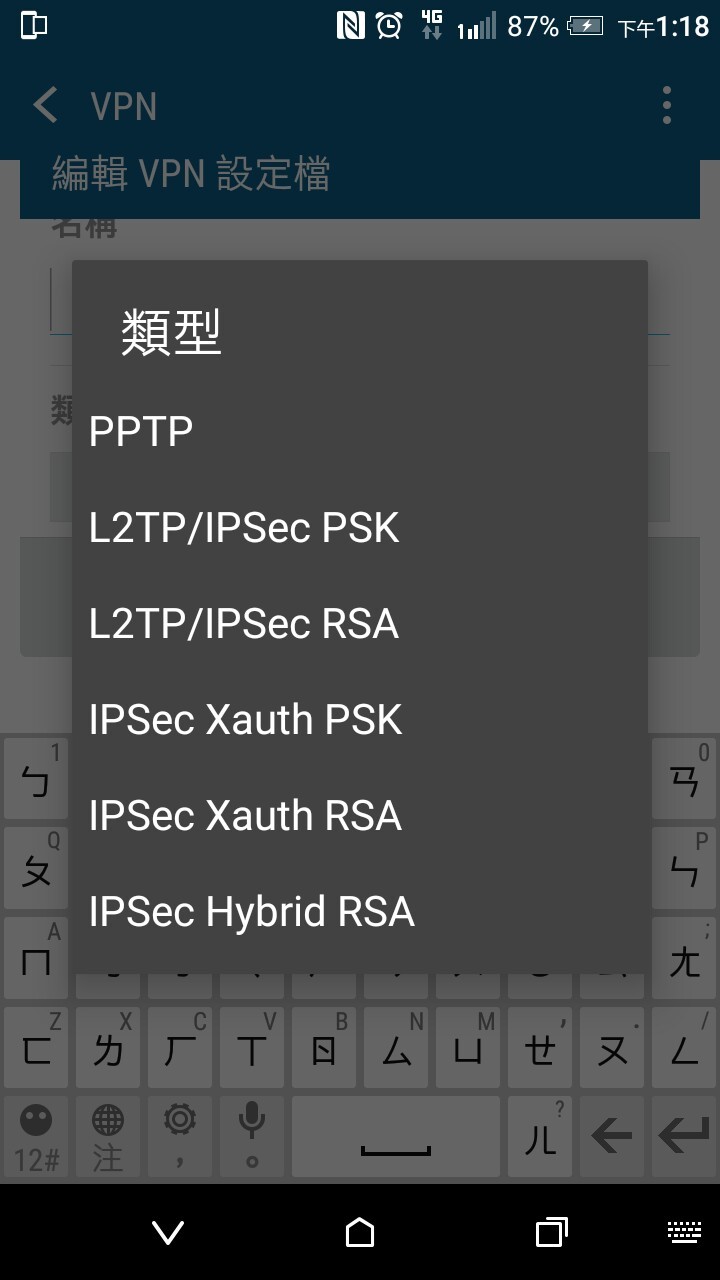Image resolution: width=720 pixels, height=1280 pixels.
Task: Choose IPSec Xauth RSA type
Action: [360, 816]
